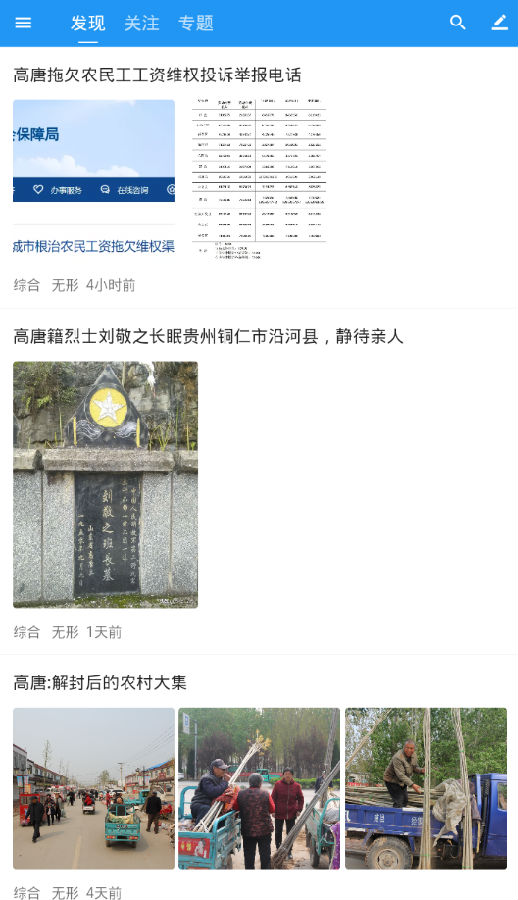Screen dimensions: 518x900
Task: Switch to the 专题 tab
Action: 196,23
